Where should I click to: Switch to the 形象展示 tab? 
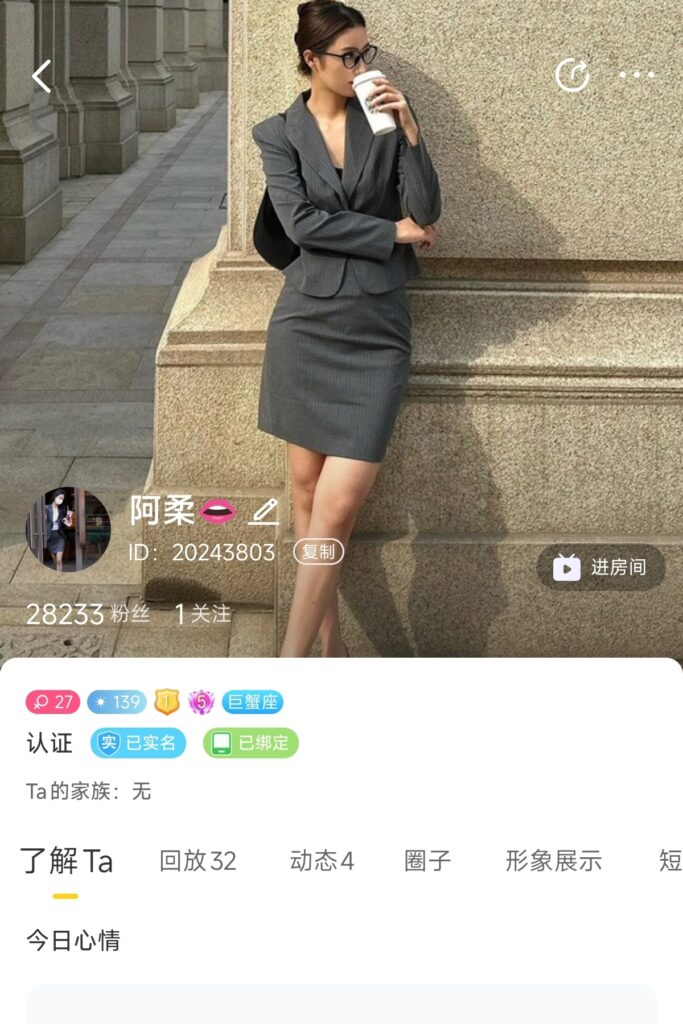[x=553, y=861]
